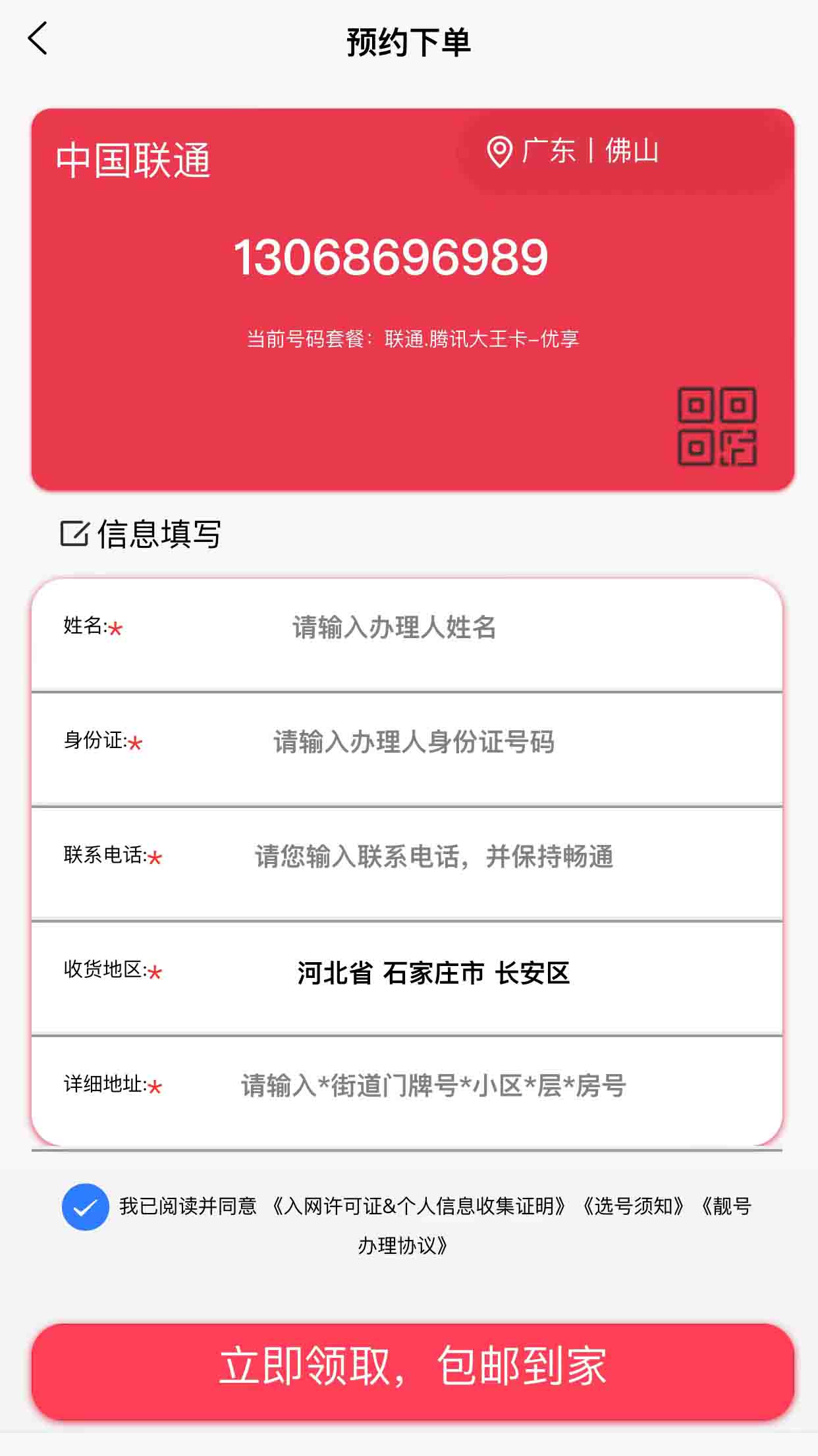
Task: Open 《入网许可证&个人信息收集证明》 link
Action: [x=419, y=1206]
